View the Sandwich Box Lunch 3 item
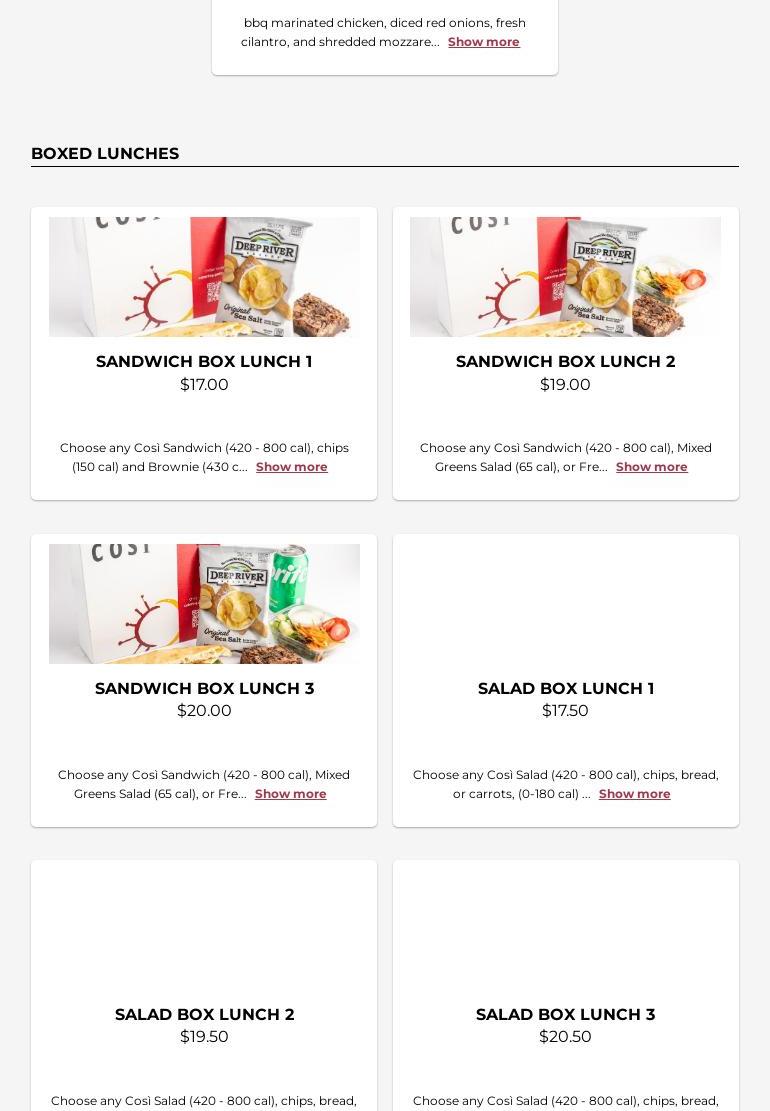The image size is (770, 1111). click(204, 688)
